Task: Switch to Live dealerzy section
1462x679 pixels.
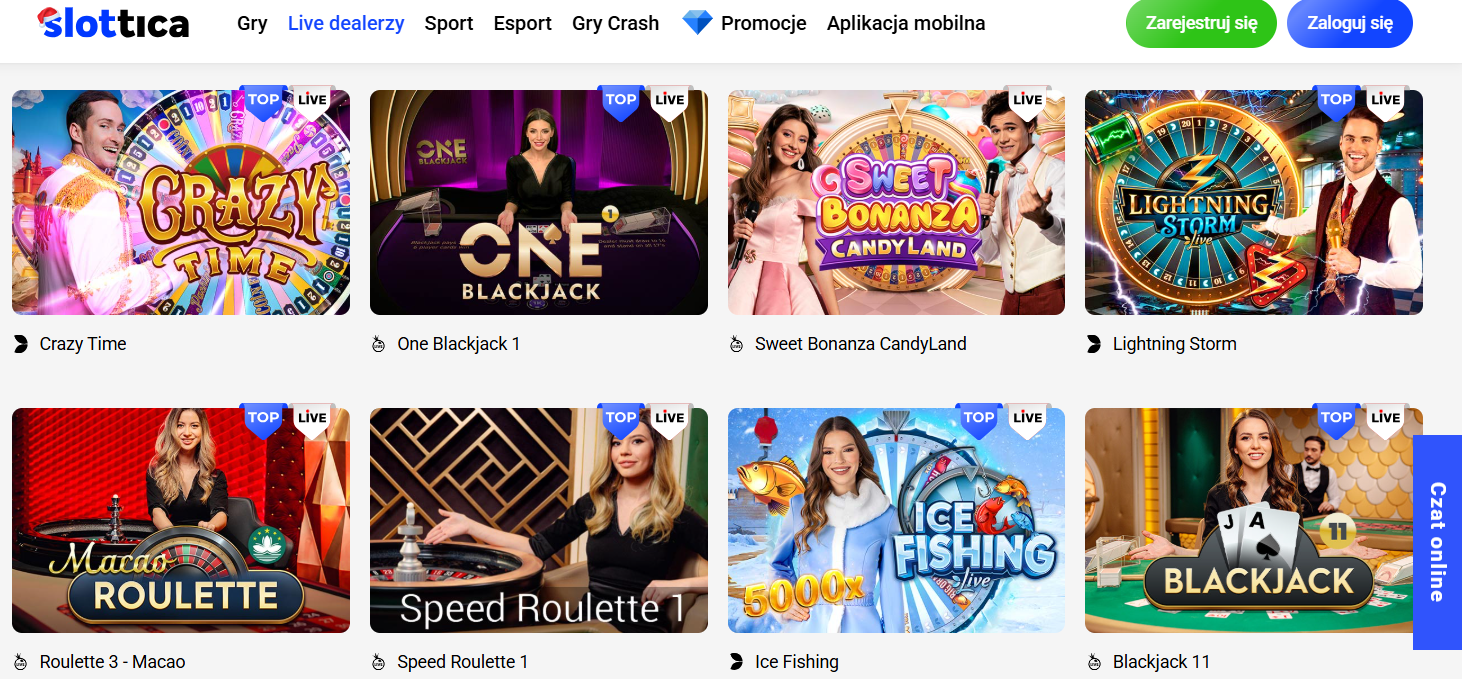Action: click(346, 23)
